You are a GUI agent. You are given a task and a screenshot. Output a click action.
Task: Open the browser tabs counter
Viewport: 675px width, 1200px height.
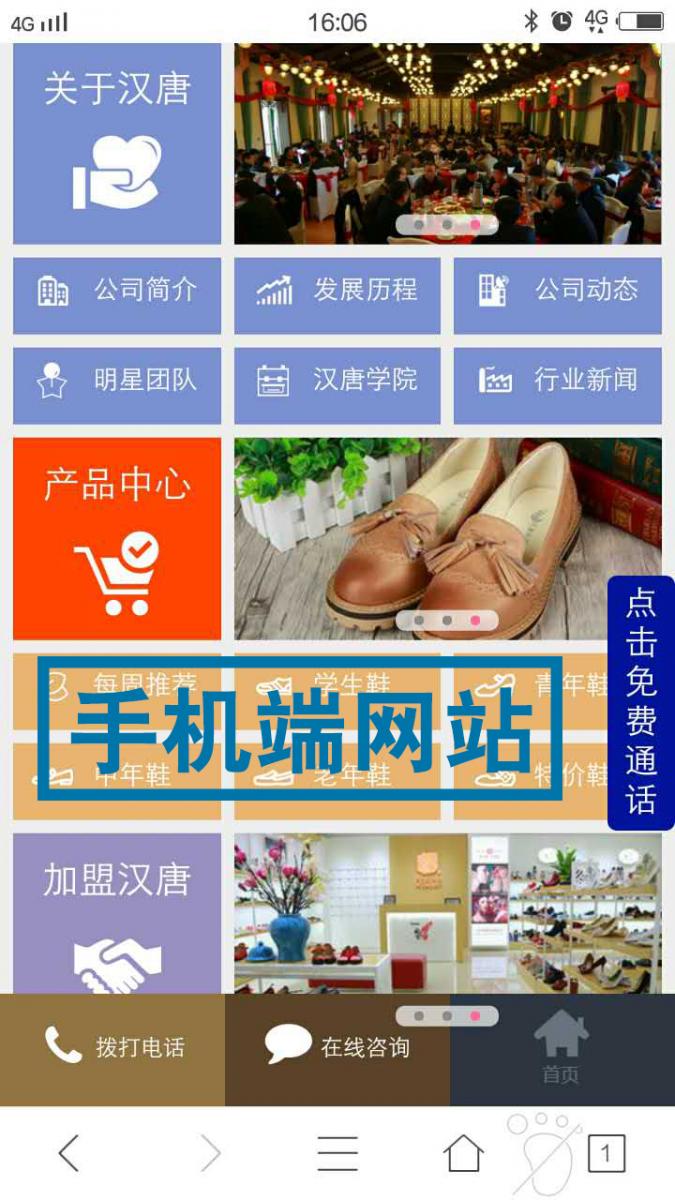click(606, 1154)
